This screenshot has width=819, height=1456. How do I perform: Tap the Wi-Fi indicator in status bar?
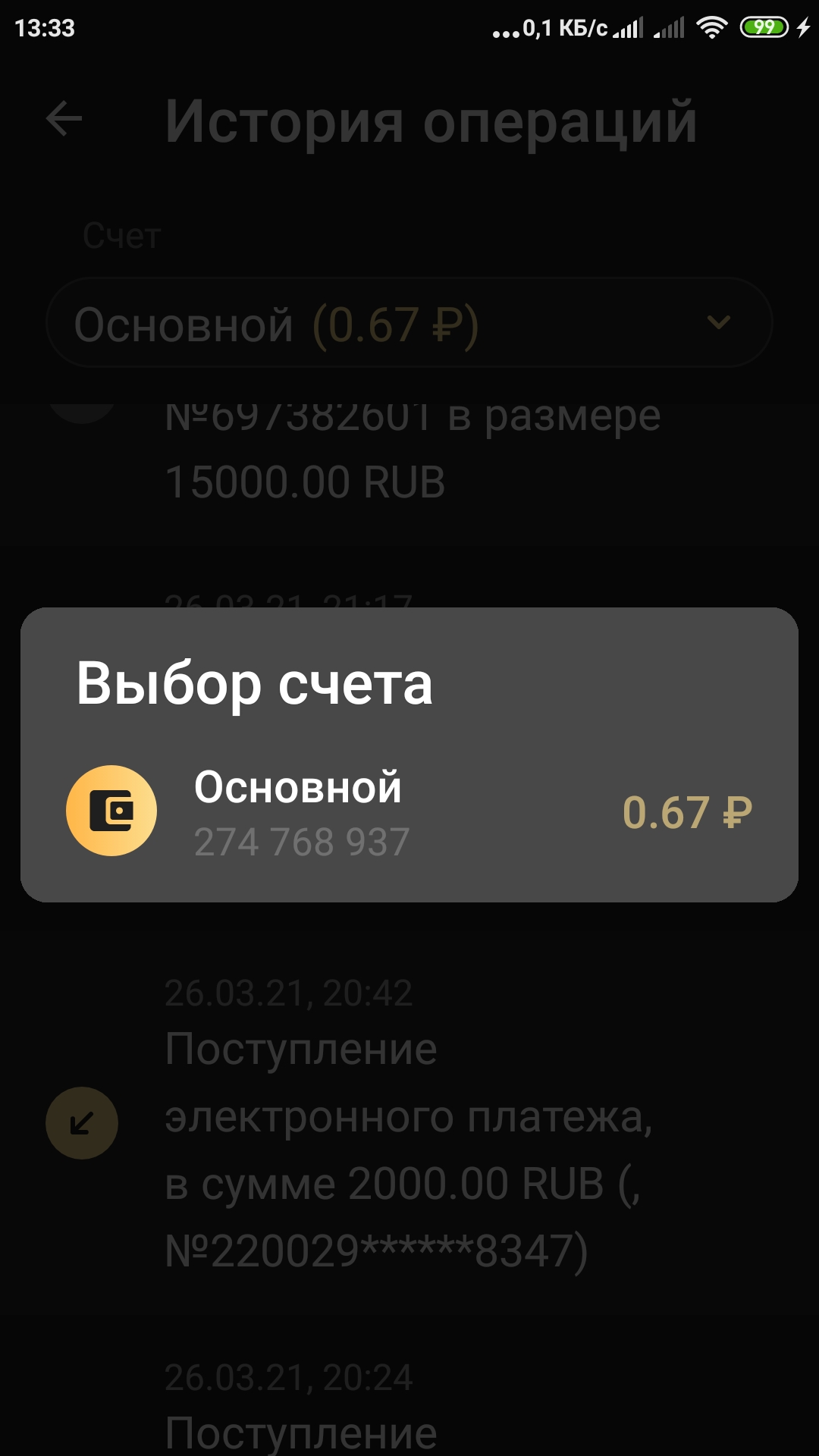pyautogui.click(x=714, y=25)
